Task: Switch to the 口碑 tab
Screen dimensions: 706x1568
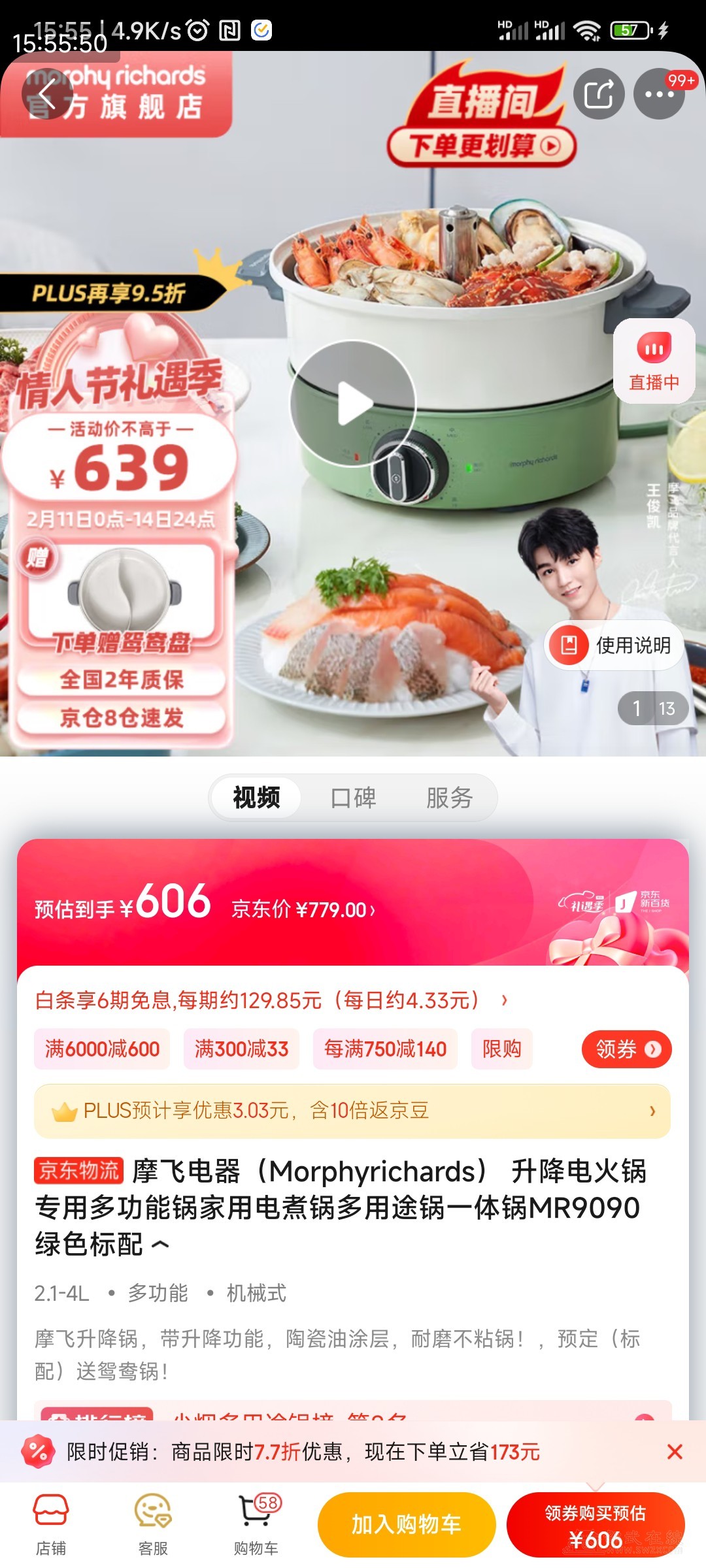Action: click(353, 798)
